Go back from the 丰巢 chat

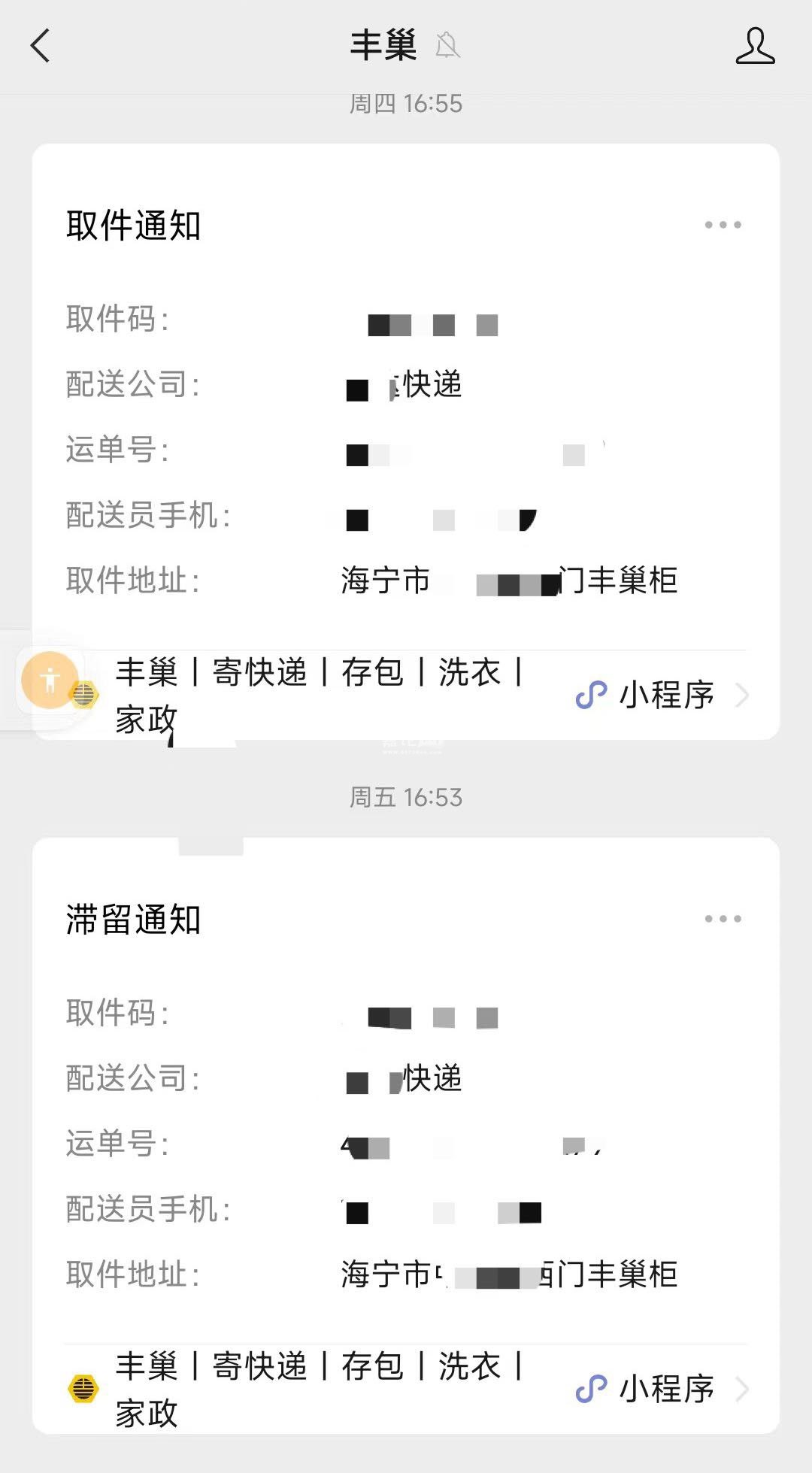click(x=41, y=46)
